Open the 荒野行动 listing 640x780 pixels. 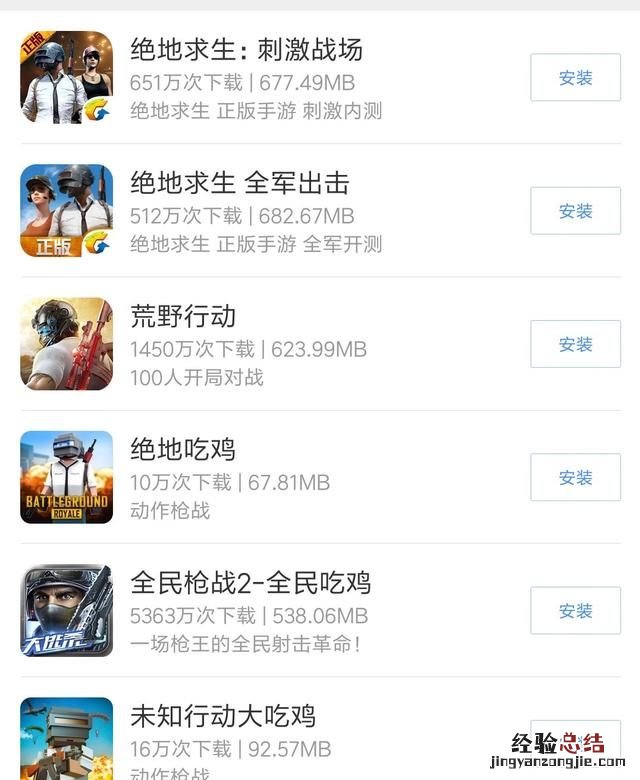click(183, 316)
